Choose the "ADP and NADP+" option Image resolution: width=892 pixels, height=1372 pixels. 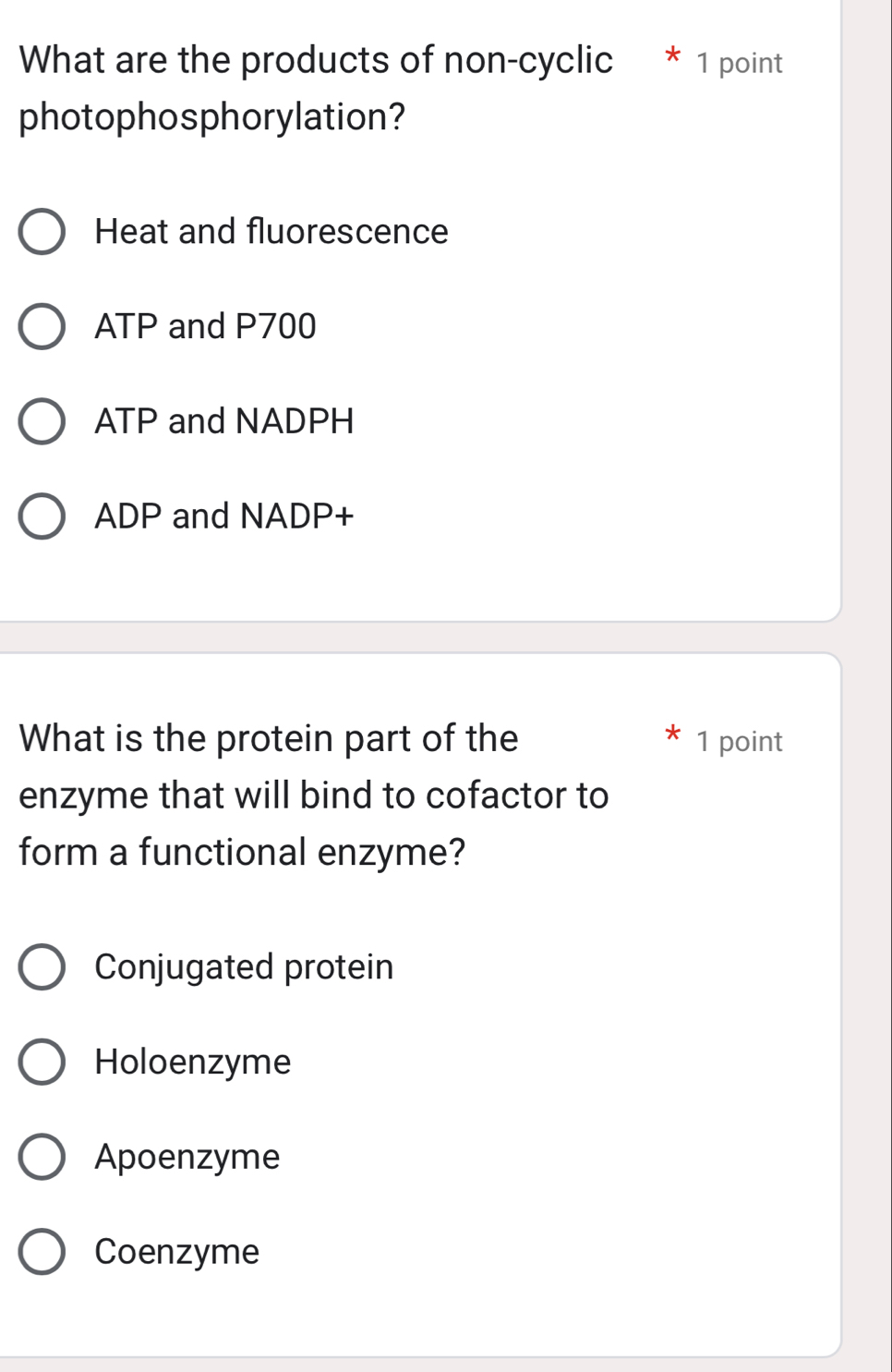42,517
